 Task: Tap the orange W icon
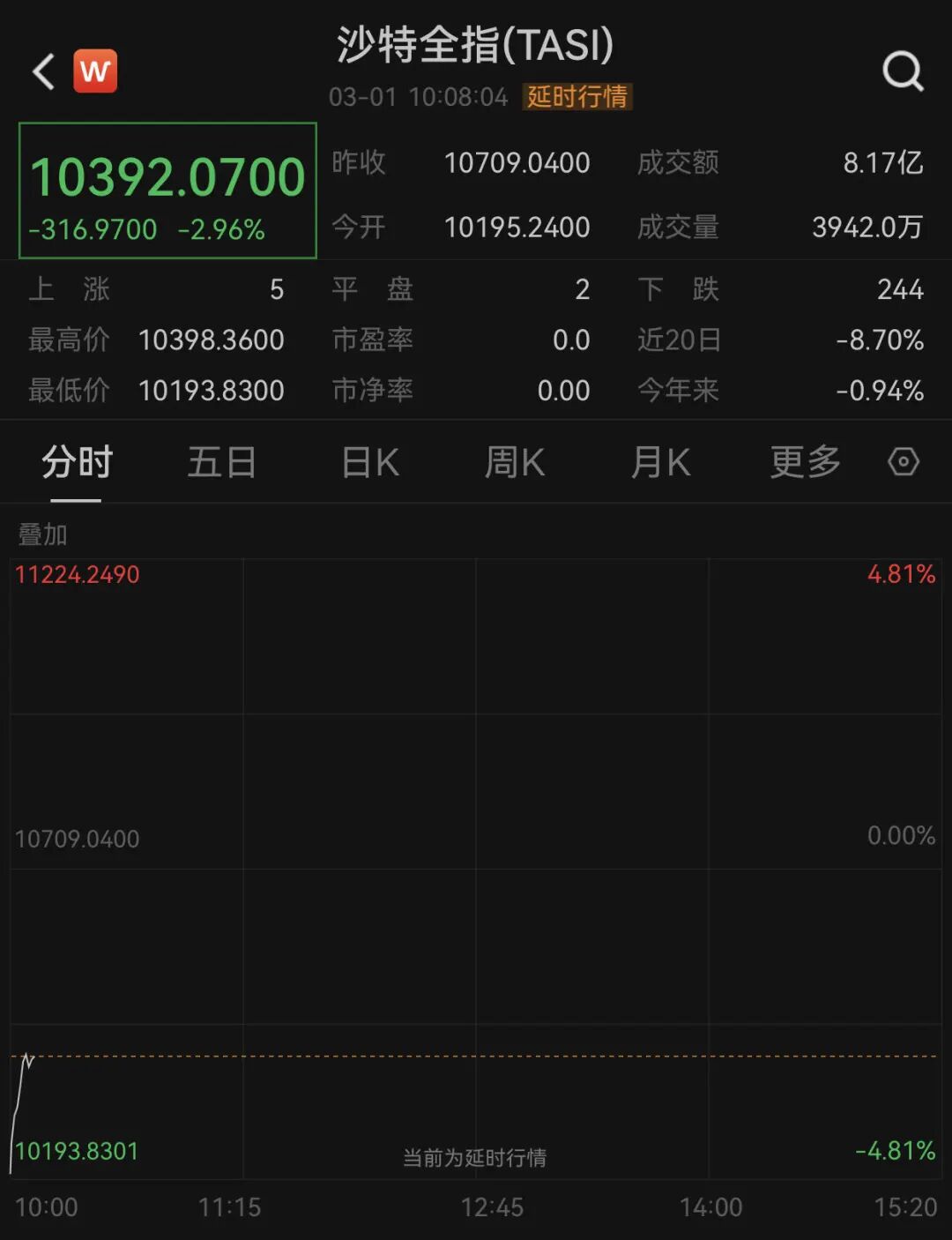tap(95, 71)
